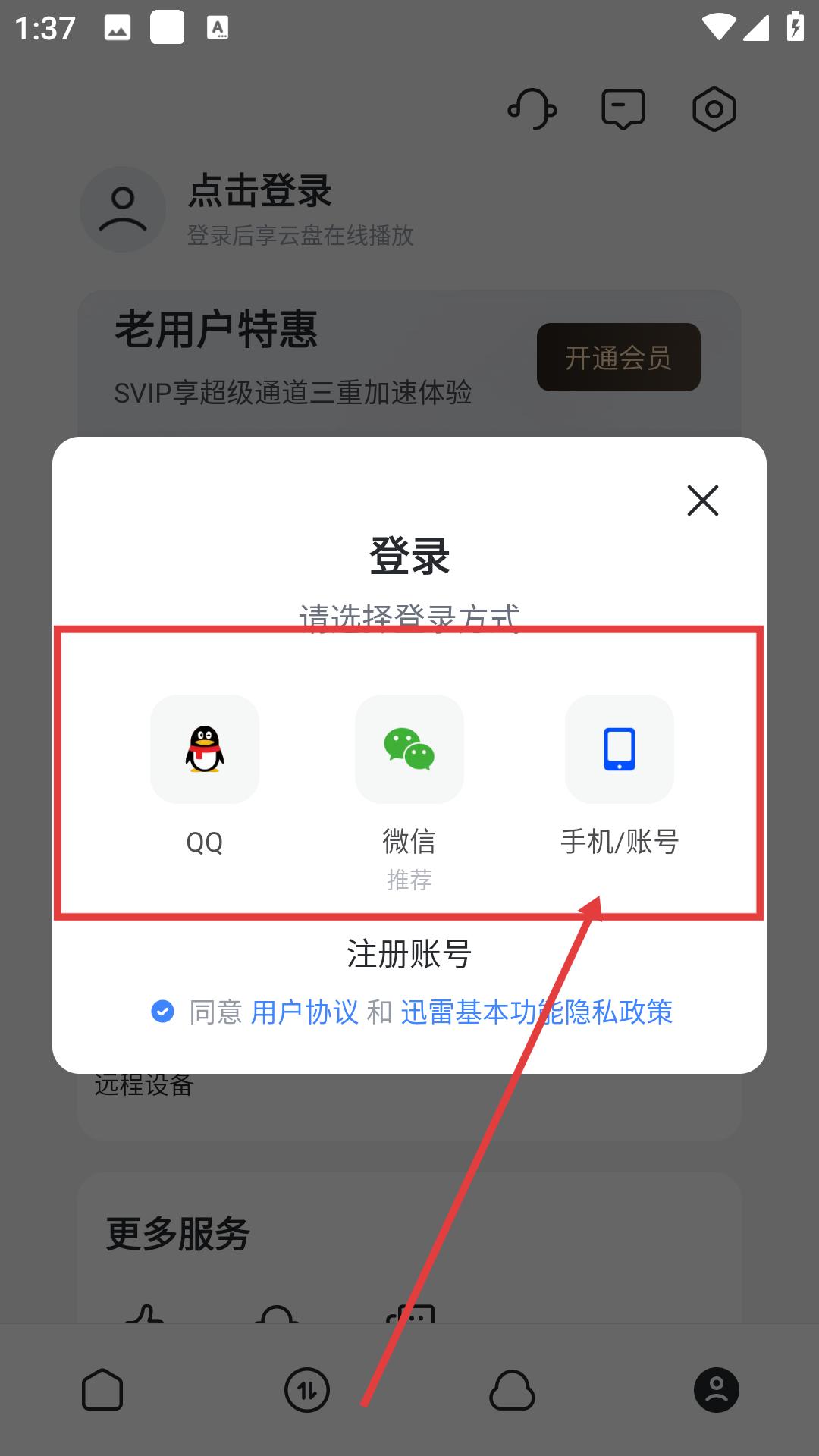
Task: Log in with QQ
Action: [205, 750]
